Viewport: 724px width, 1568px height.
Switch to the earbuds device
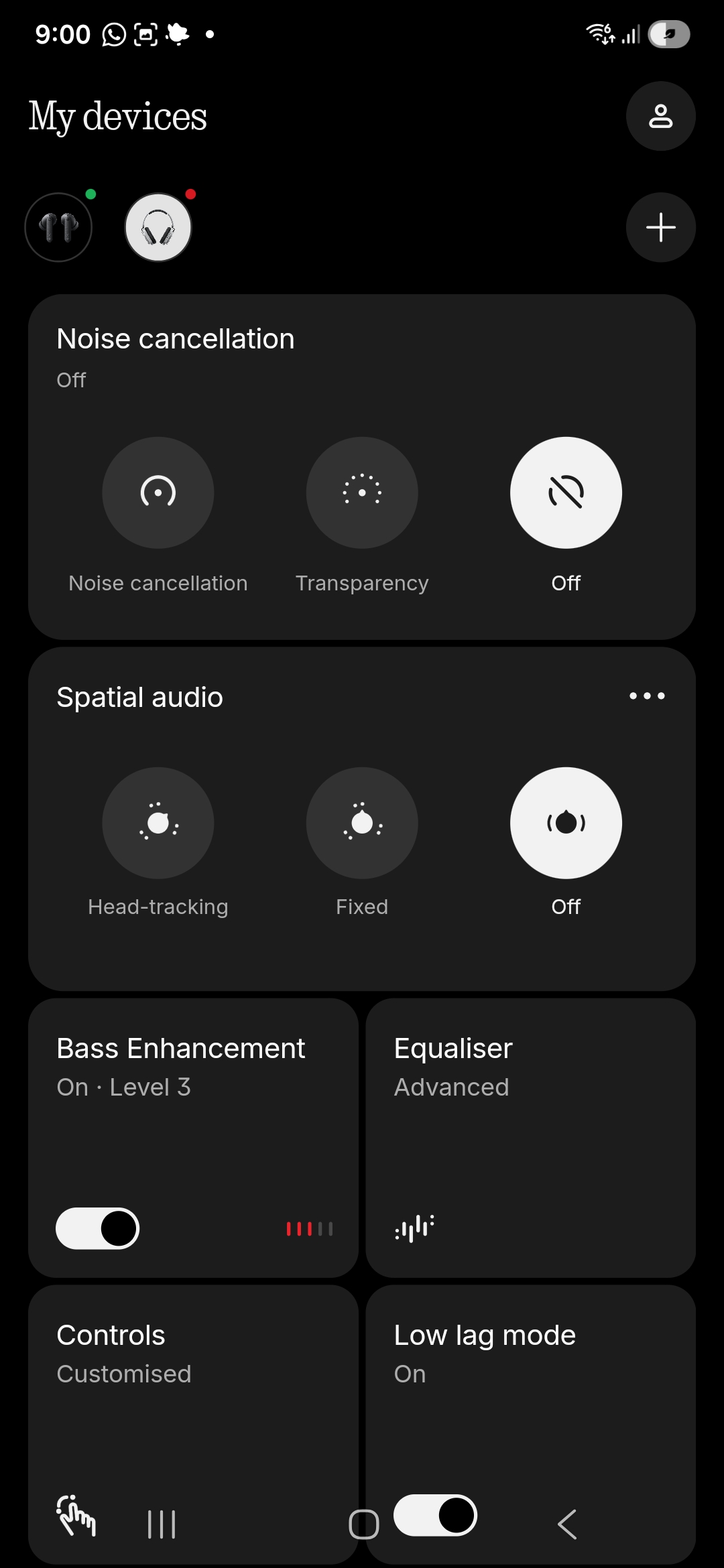tap(58, 227)
